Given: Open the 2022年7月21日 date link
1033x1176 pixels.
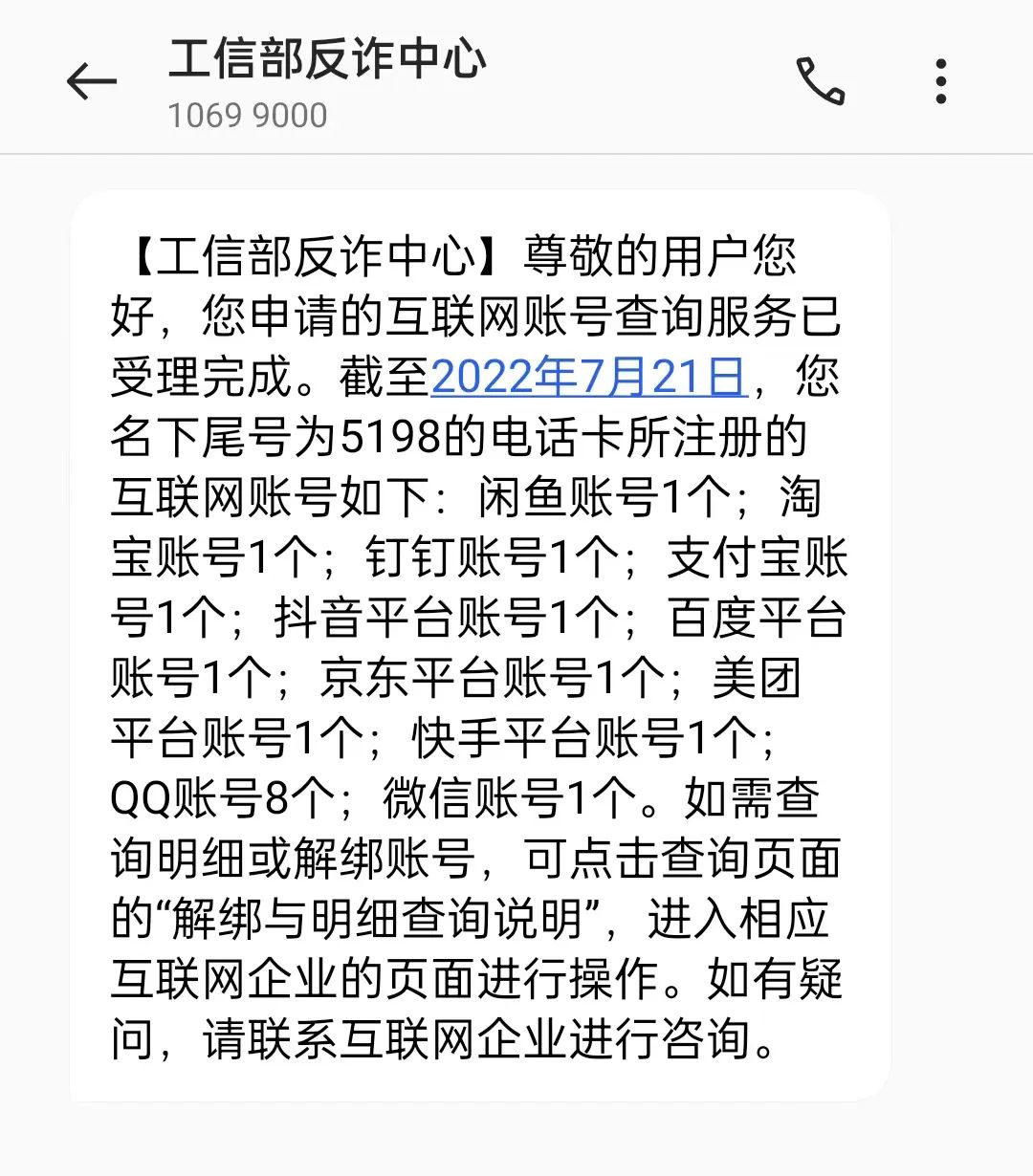Looking at the screenshot, I should (x=588, y=377).
